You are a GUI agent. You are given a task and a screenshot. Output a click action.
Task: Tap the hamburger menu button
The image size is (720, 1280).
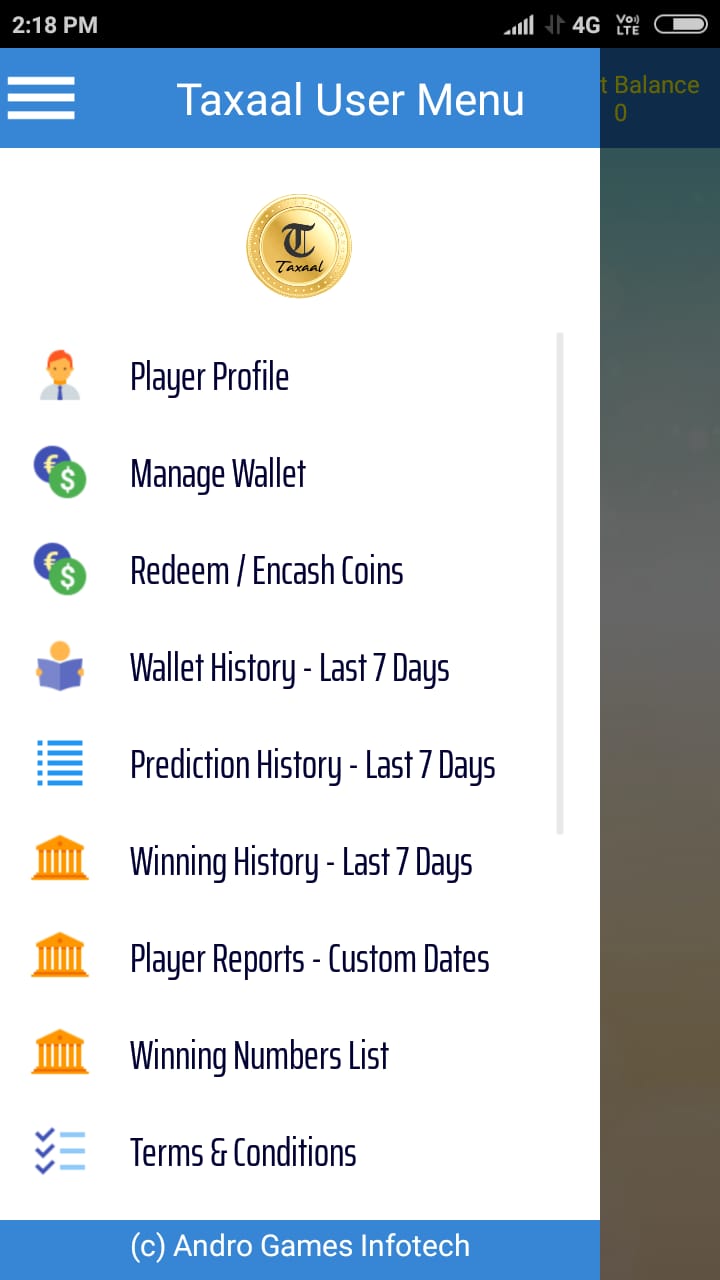[x=41, y=98]
